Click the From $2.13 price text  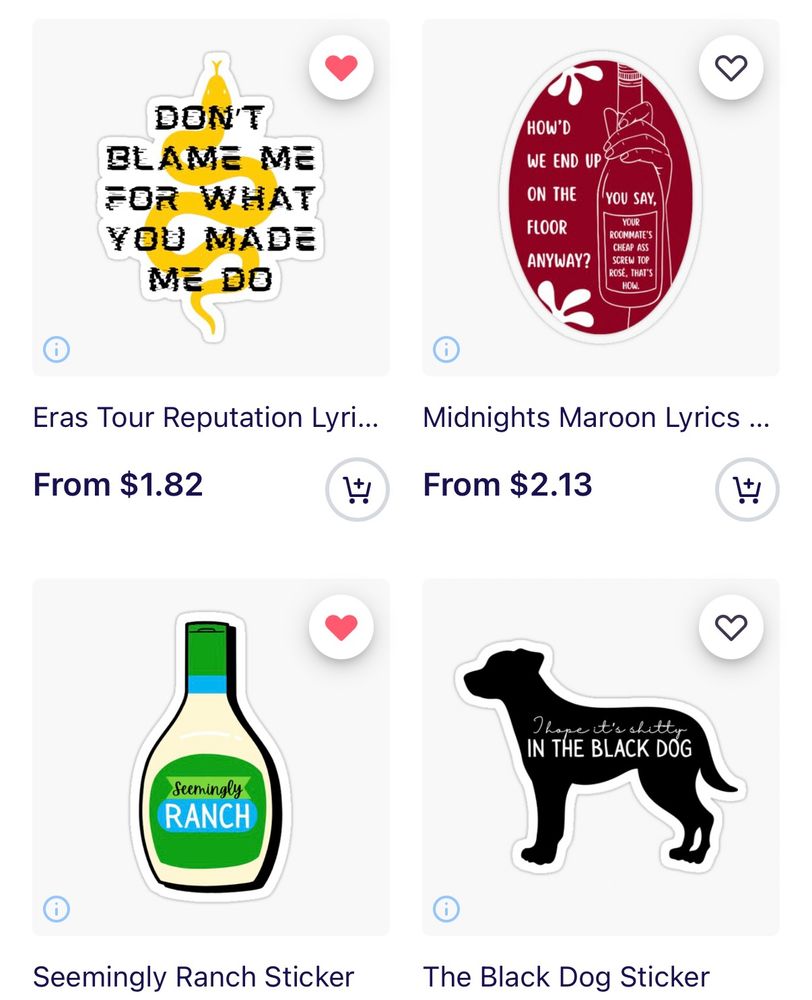[508, 486]
